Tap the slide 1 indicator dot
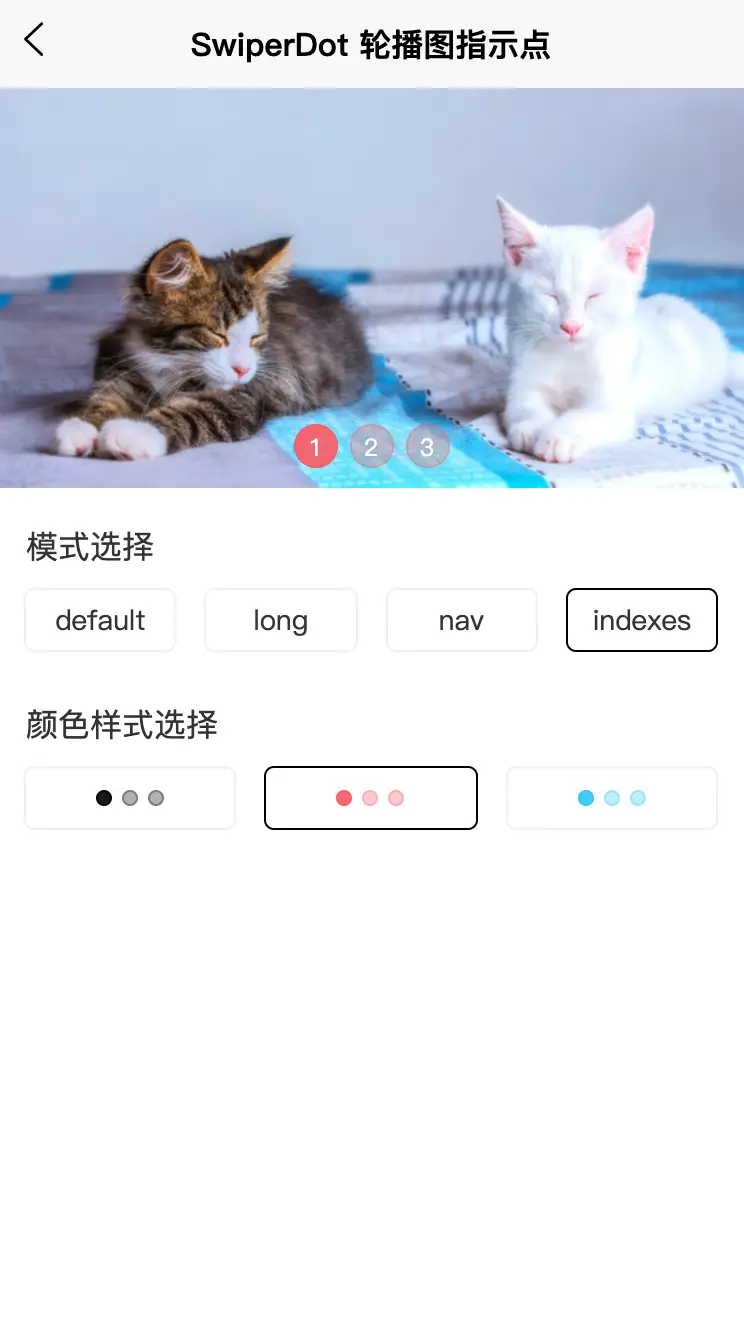 pos(316,447)
